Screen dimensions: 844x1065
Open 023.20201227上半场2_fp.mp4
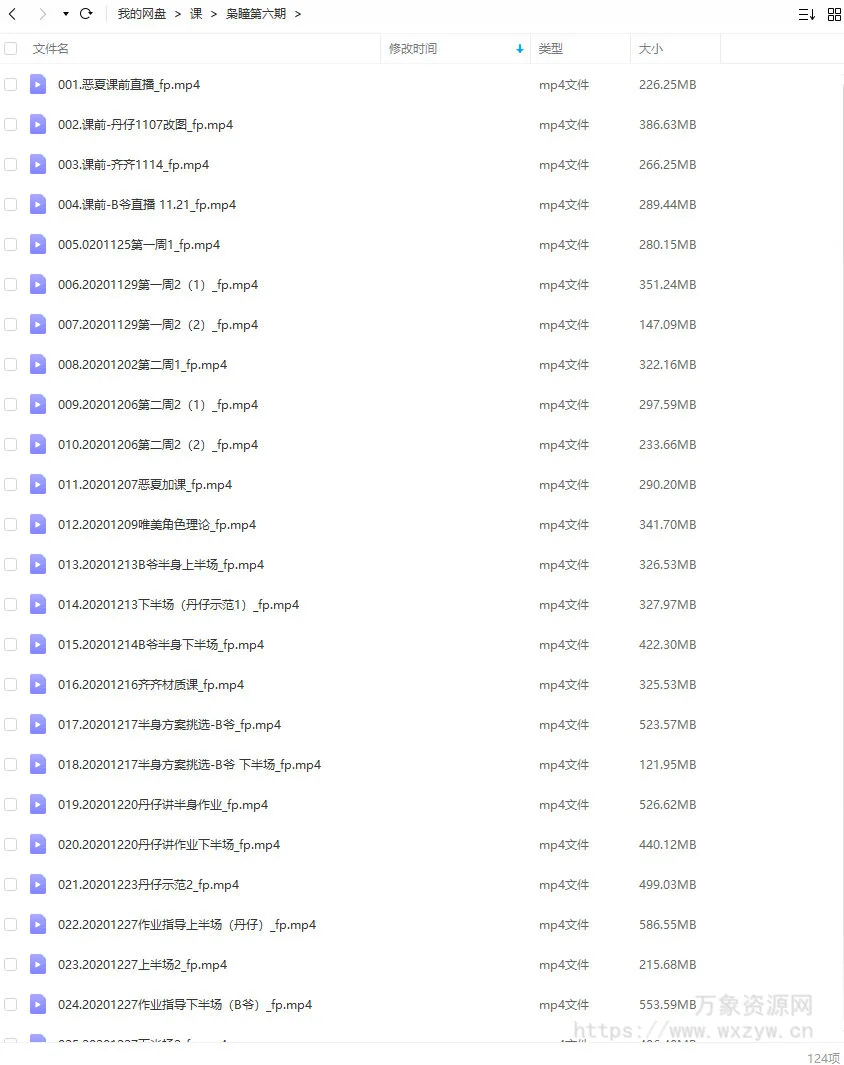coord(142,965)
